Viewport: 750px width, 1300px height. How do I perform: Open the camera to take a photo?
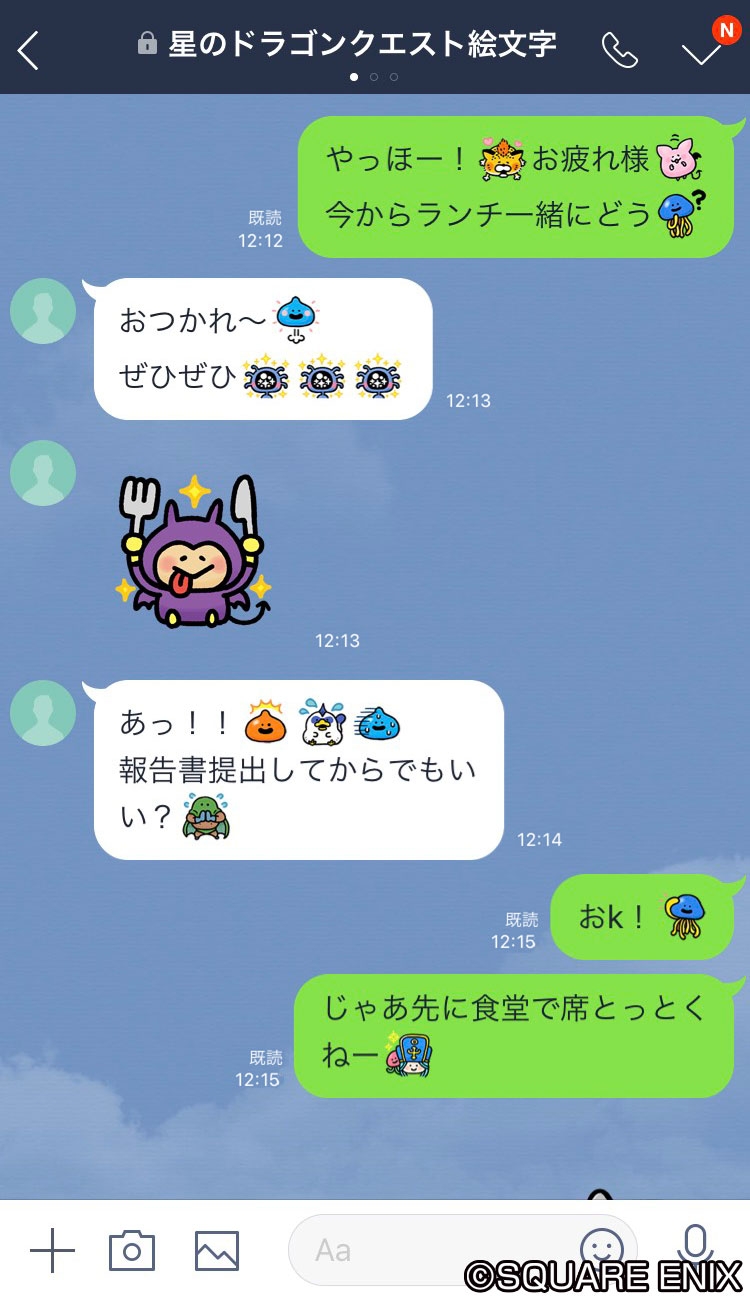click(132, 1250)
